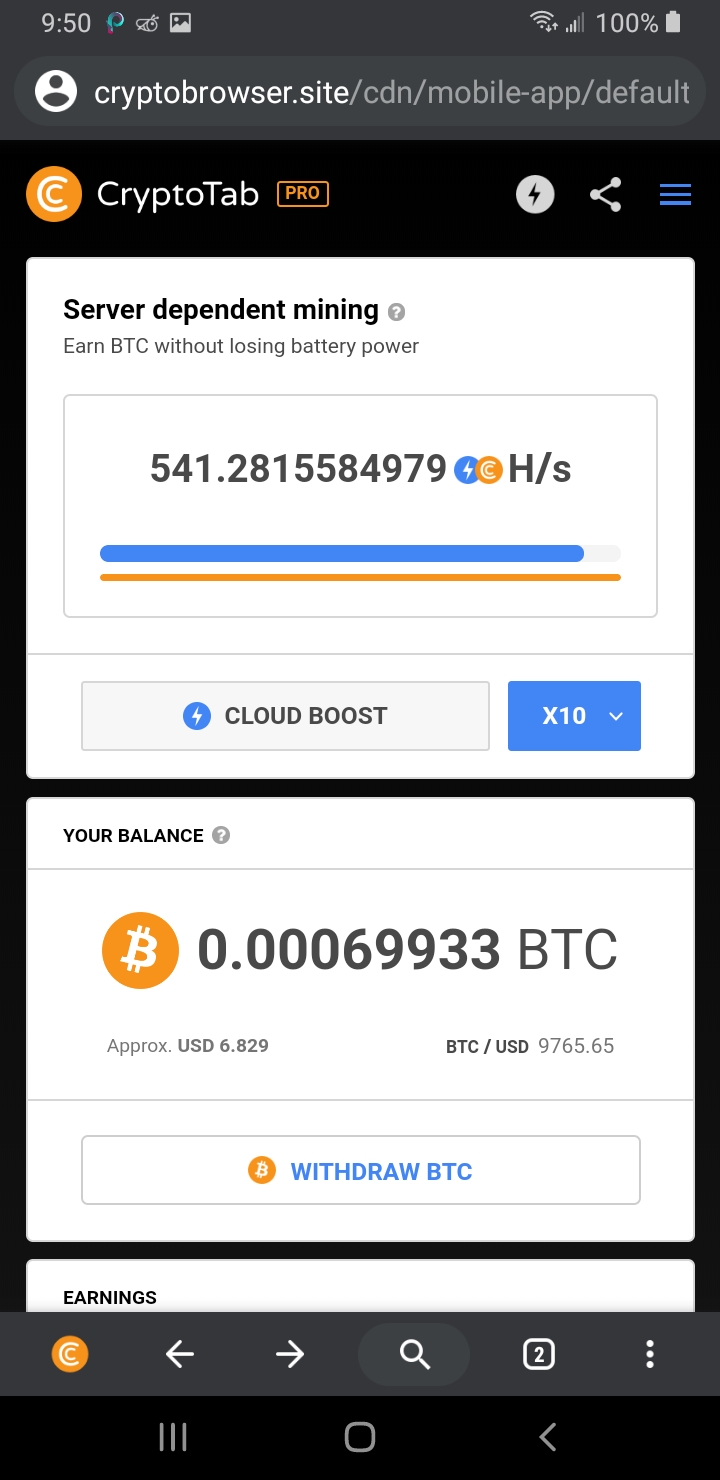Tap the lightning boost icon in header
The height and width of the screenshot is (1480, 720).
point(535,194)
